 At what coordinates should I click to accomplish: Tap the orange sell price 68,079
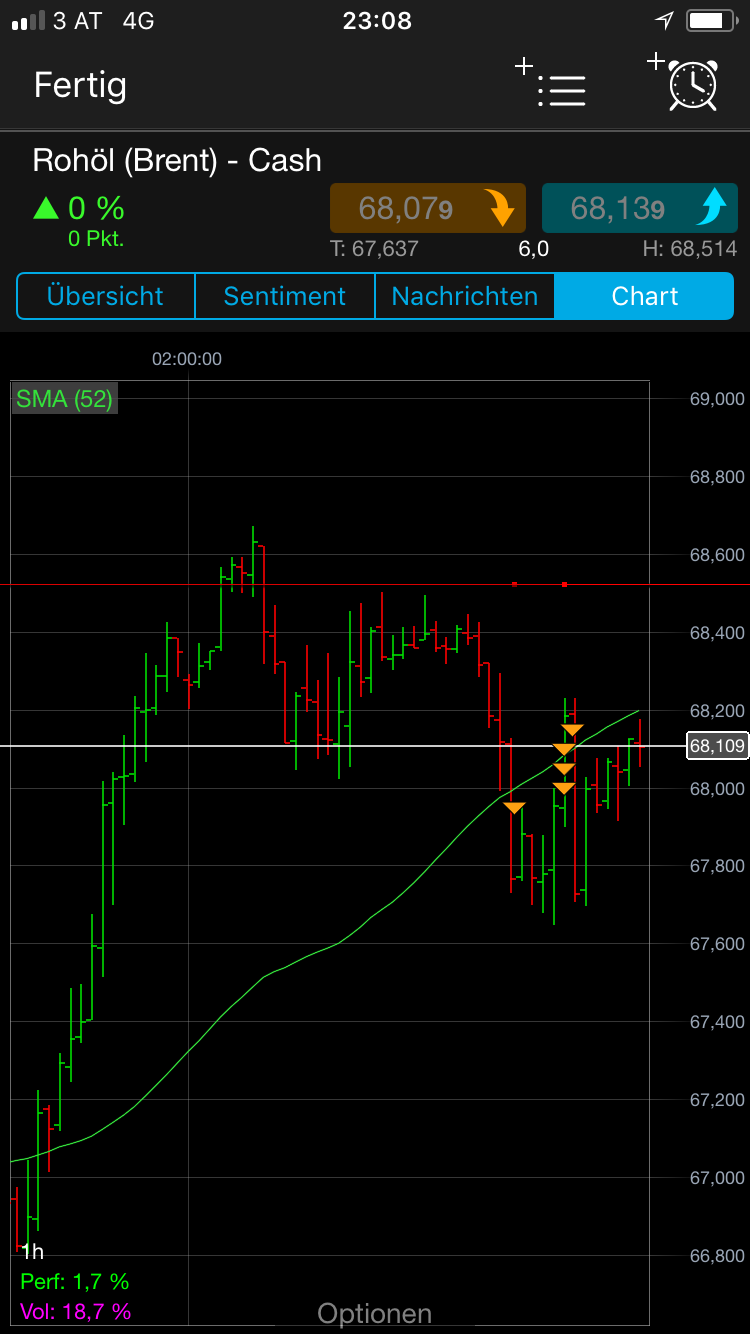click(427, 208)
